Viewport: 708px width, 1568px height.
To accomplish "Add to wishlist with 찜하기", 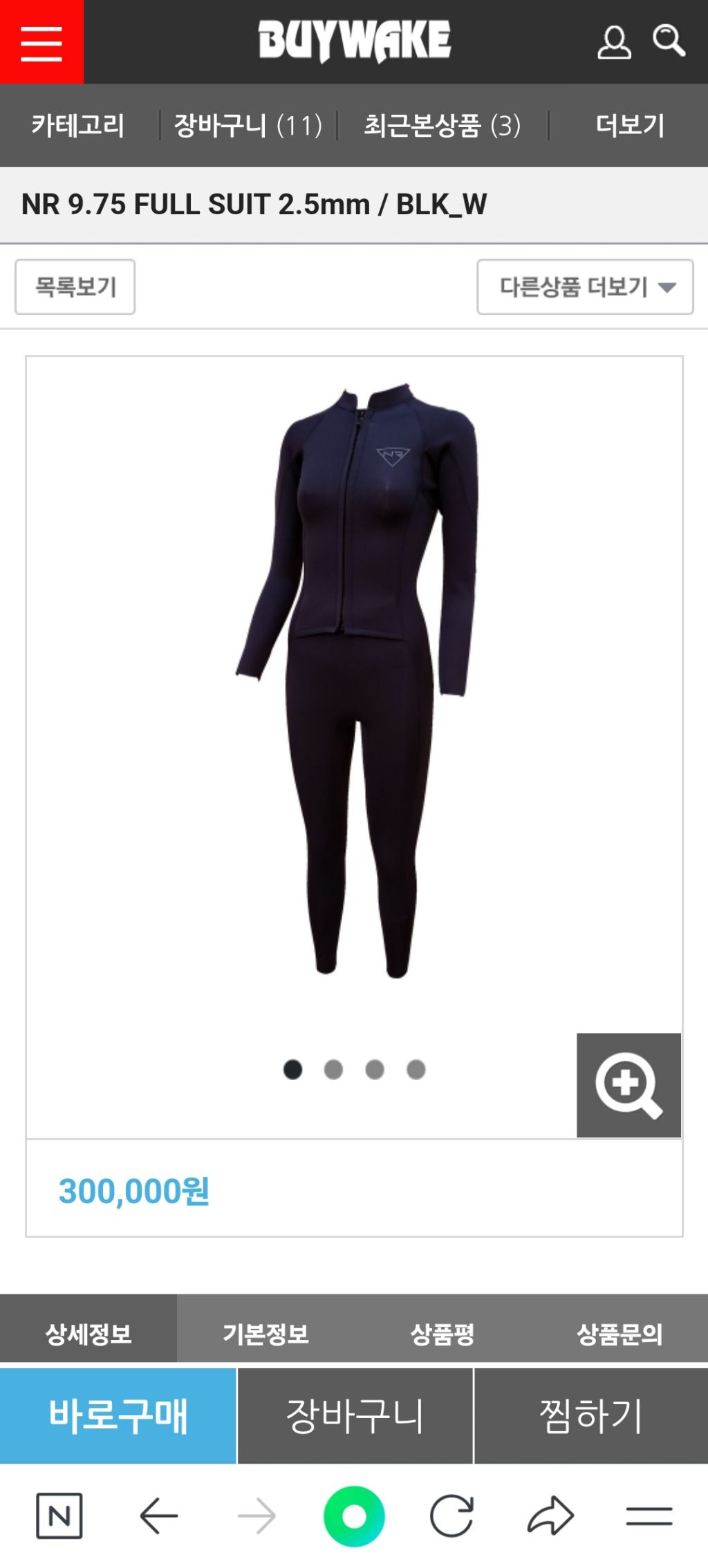I will coord(591,1415).
